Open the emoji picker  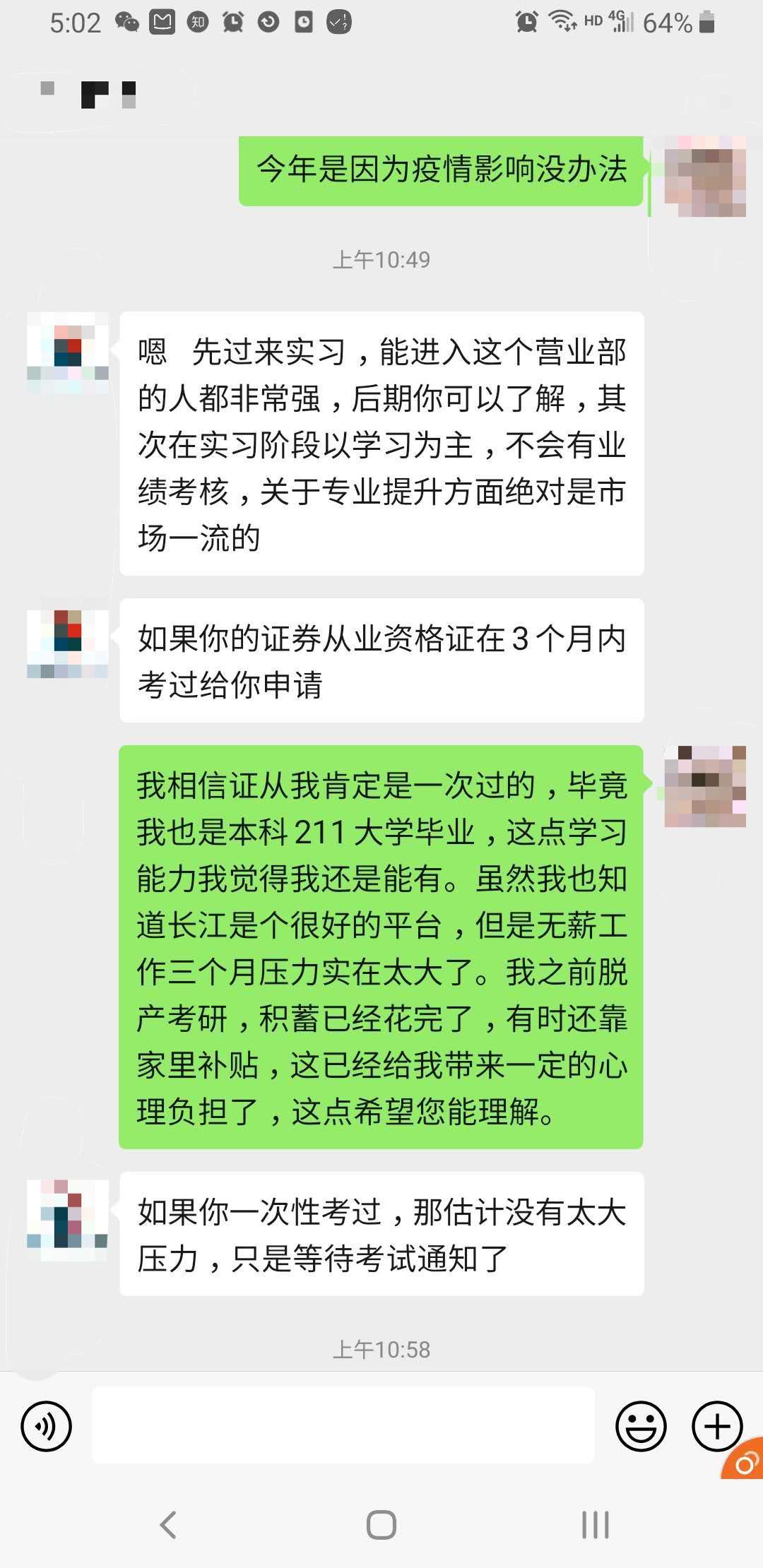click(x=641, y=1426)
